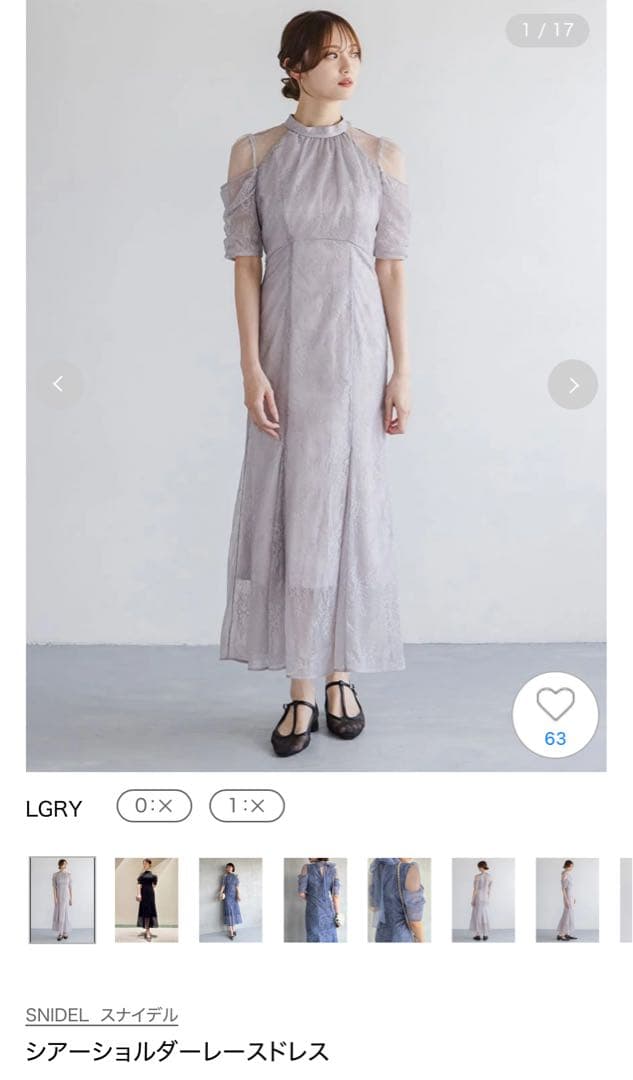Go to the previous product image
This screenshot has height=1080, width=633.
[58, 384]
